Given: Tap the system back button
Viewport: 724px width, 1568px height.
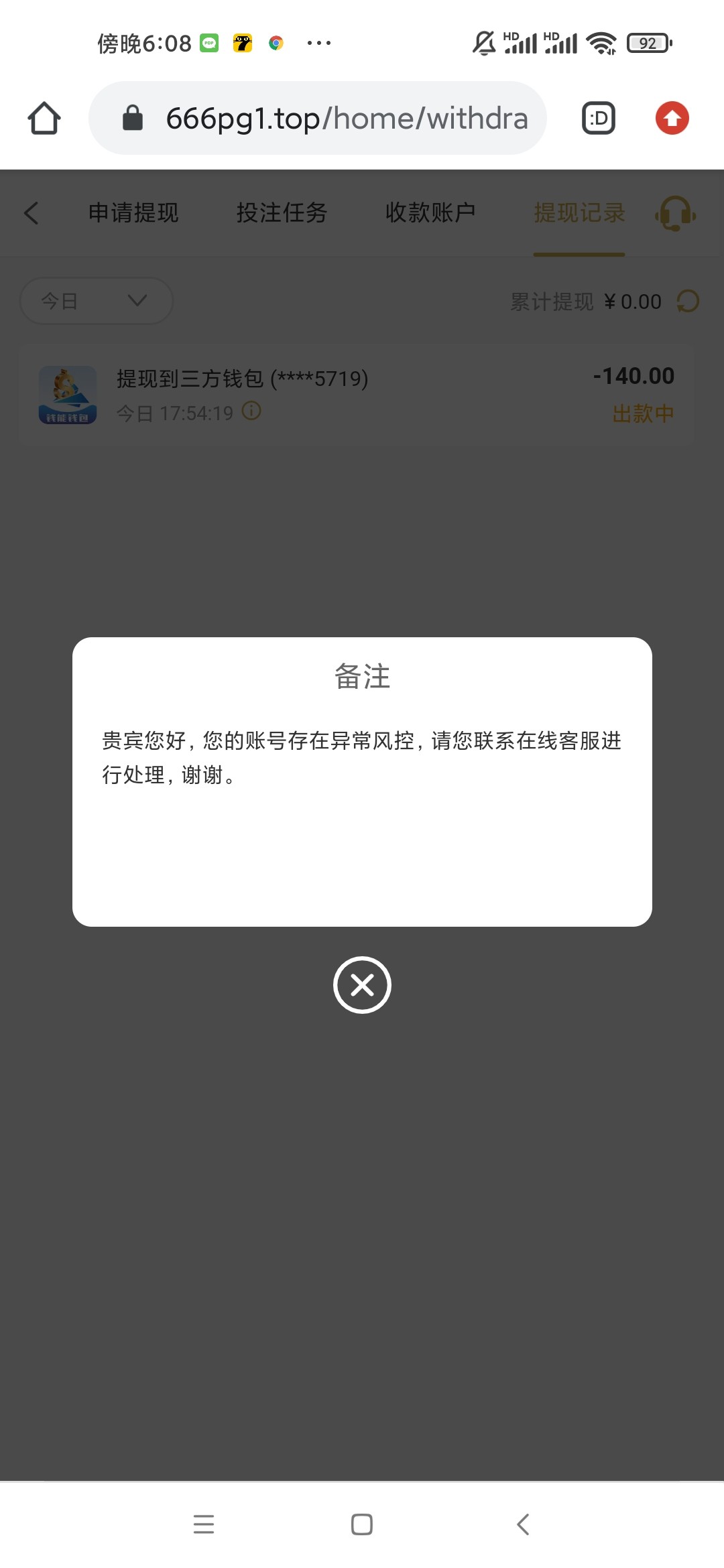Looking at the screenshot, I should tap(523, 1524).
